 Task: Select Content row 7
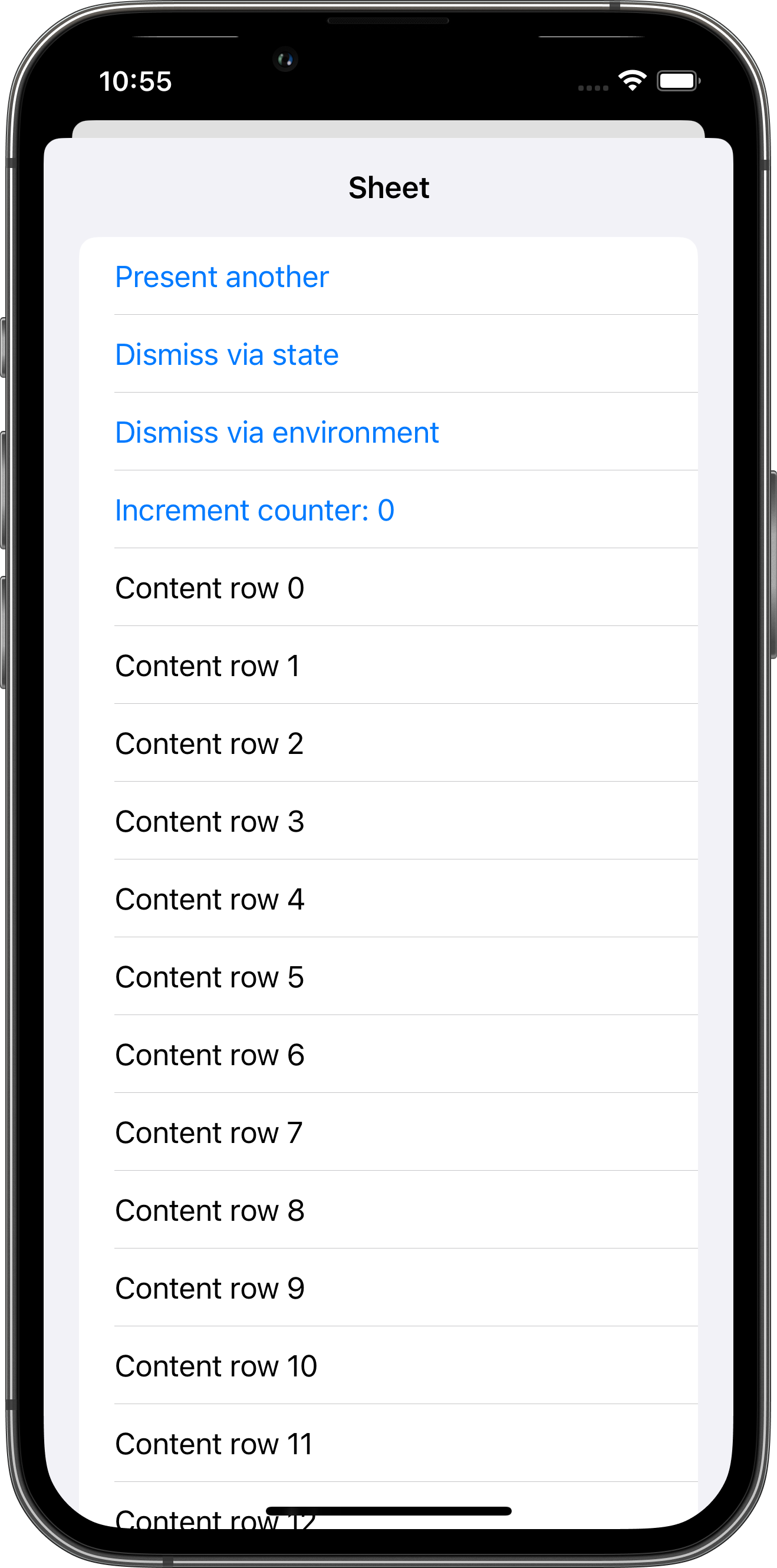[x=208, y=1132]
